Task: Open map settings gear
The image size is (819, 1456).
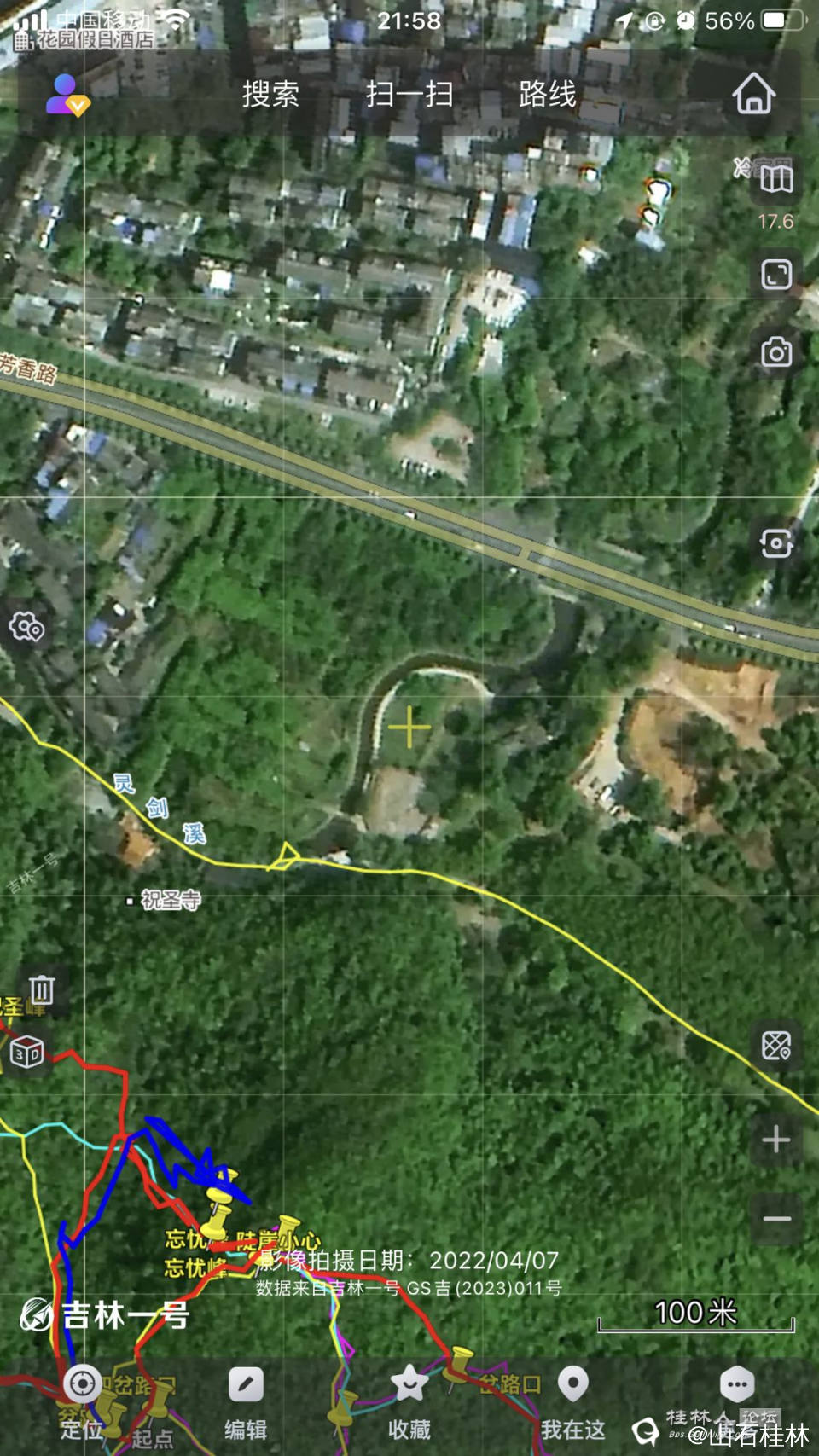Action: 27,628
